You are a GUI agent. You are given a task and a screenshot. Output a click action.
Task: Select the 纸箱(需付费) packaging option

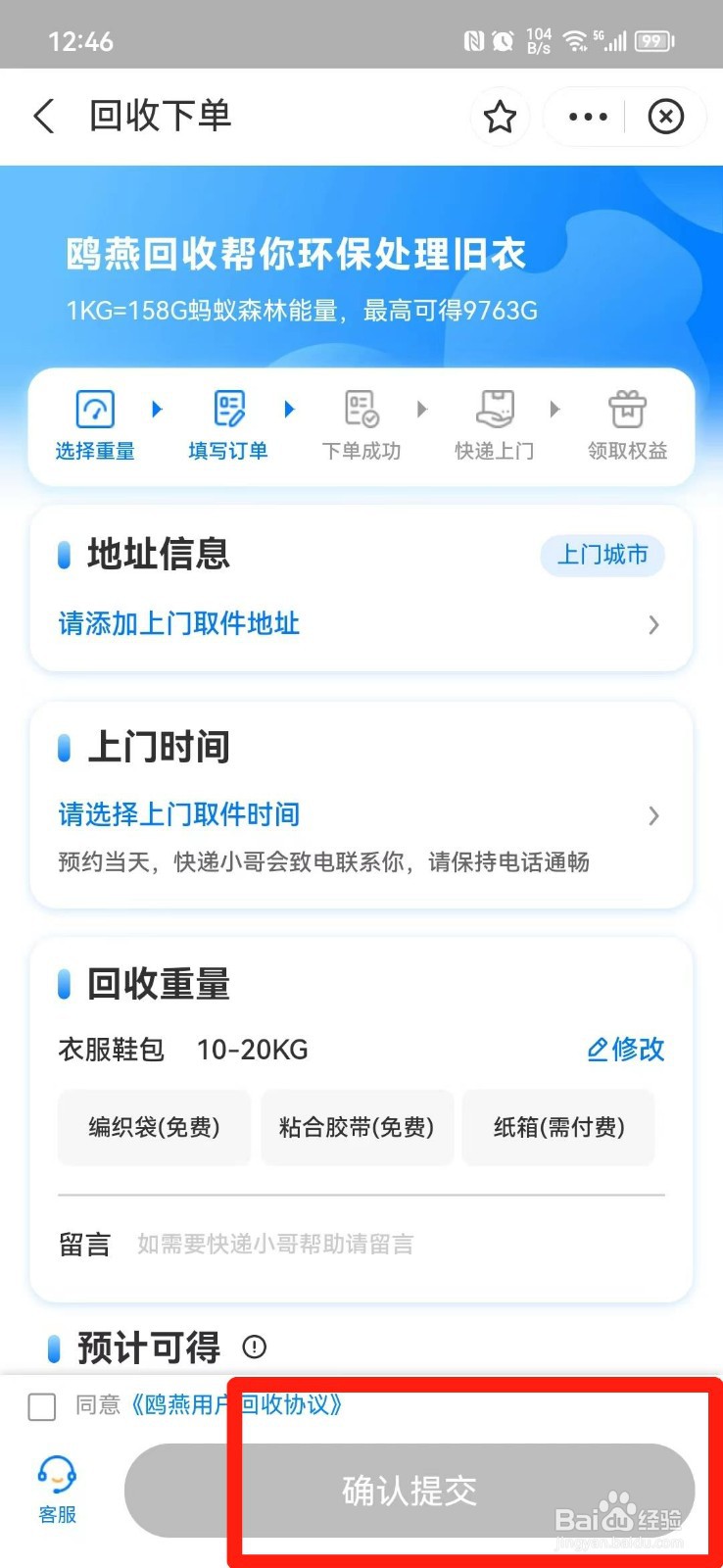coord(558,1127)
